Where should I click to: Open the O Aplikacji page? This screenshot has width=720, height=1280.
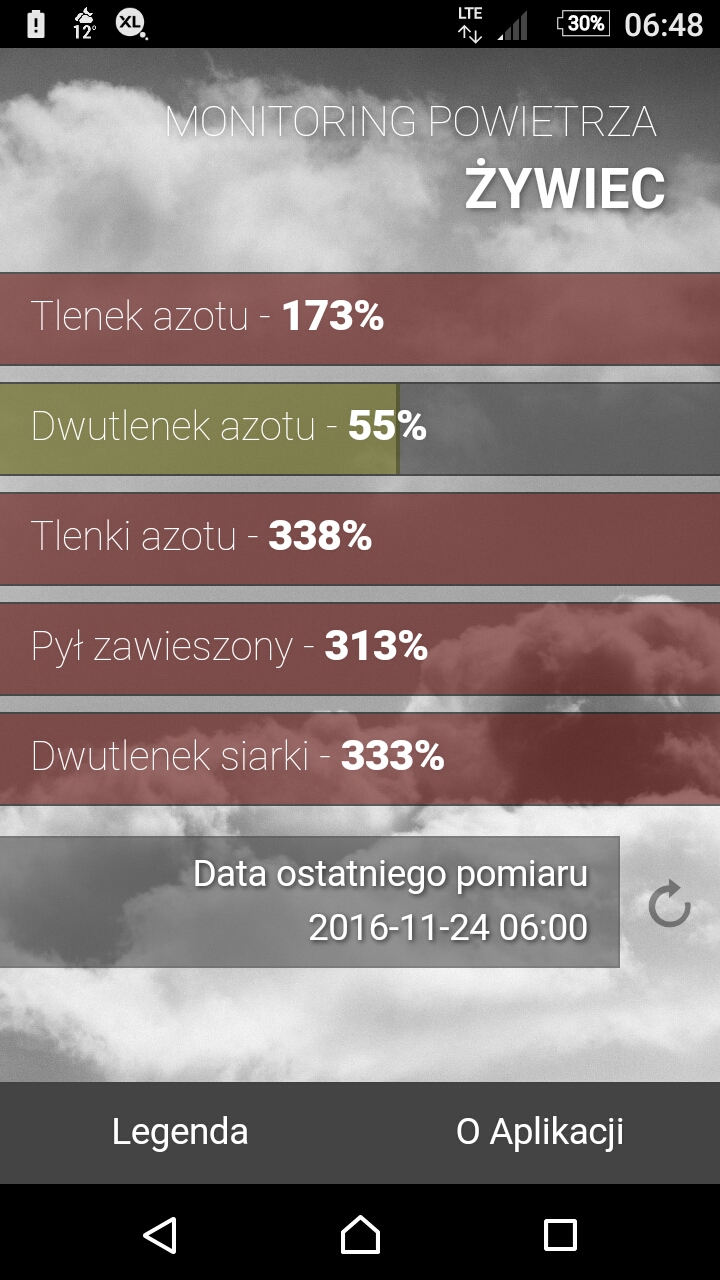pos(540,1132)
